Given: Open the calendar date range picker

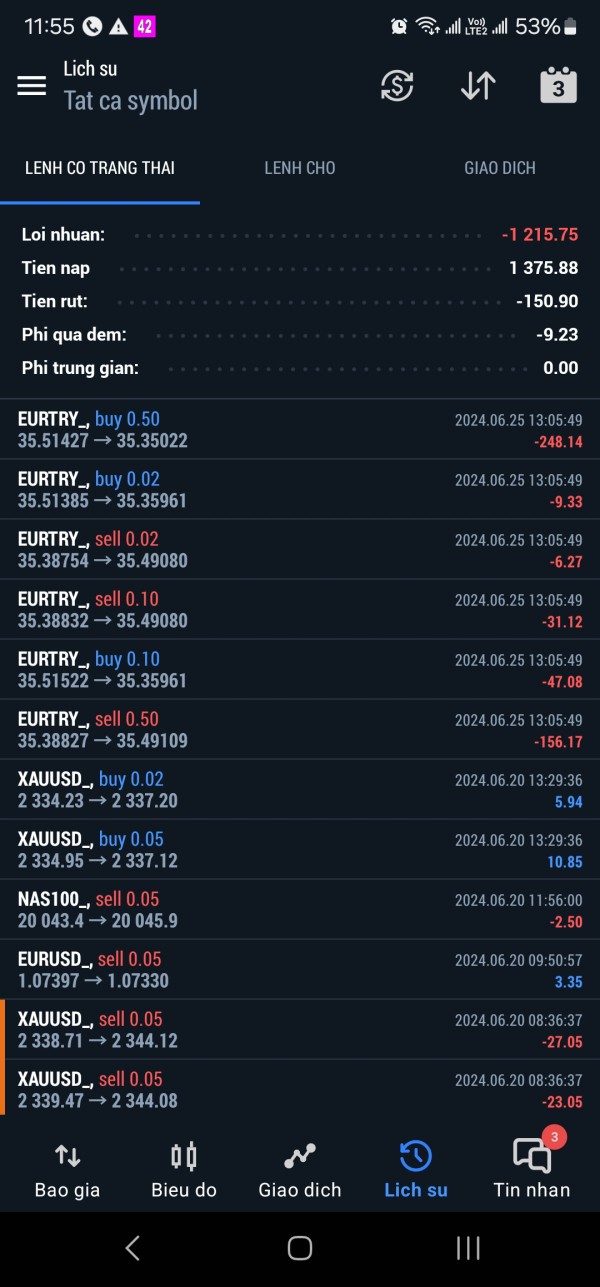Looking at the screenshot, I should (x=558, y=86).
